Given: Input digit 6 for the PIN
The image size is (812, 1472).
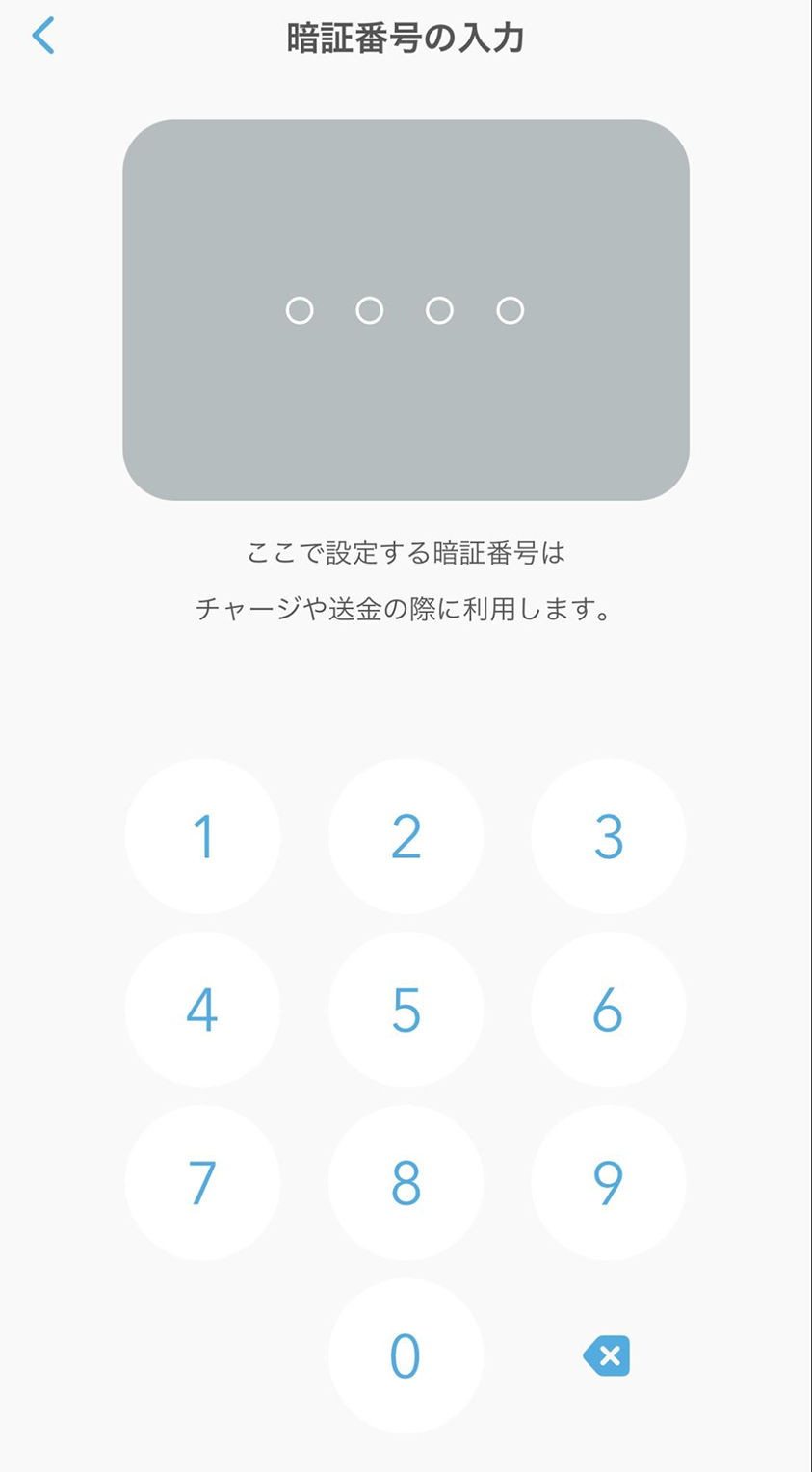Looking at the screenshot, I should (609, 1010).
